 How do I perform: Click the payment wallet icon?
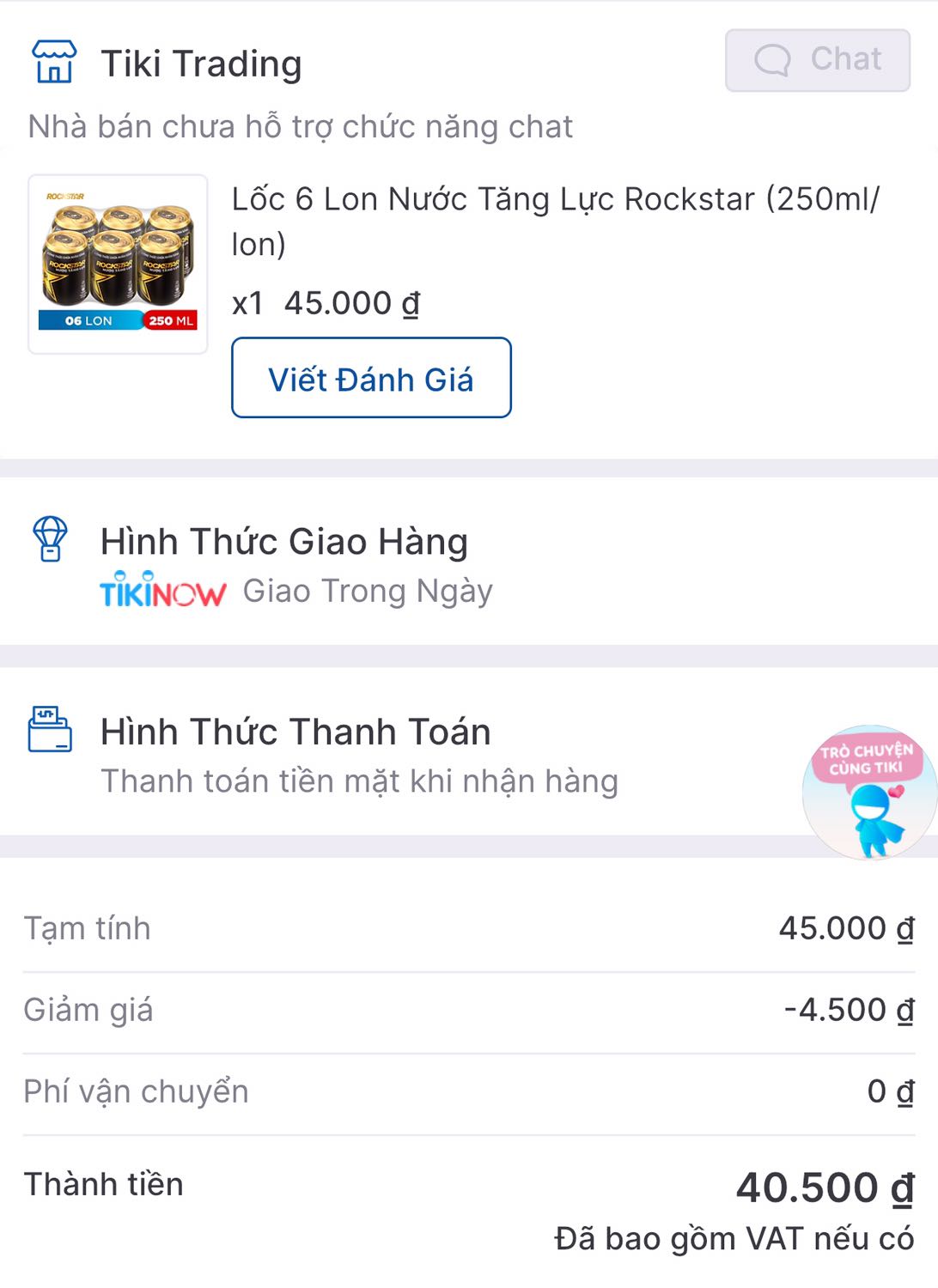52,730
